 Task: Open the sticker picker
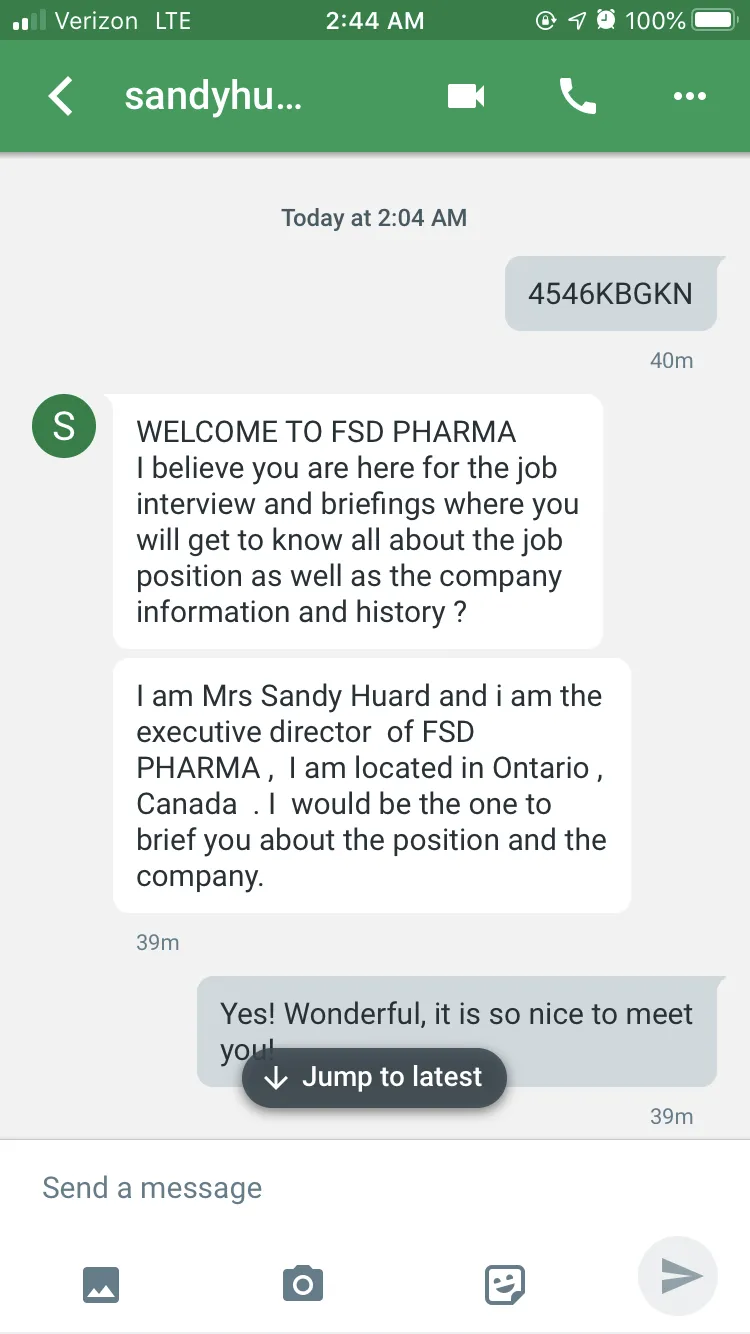[x=505, y=1284]
